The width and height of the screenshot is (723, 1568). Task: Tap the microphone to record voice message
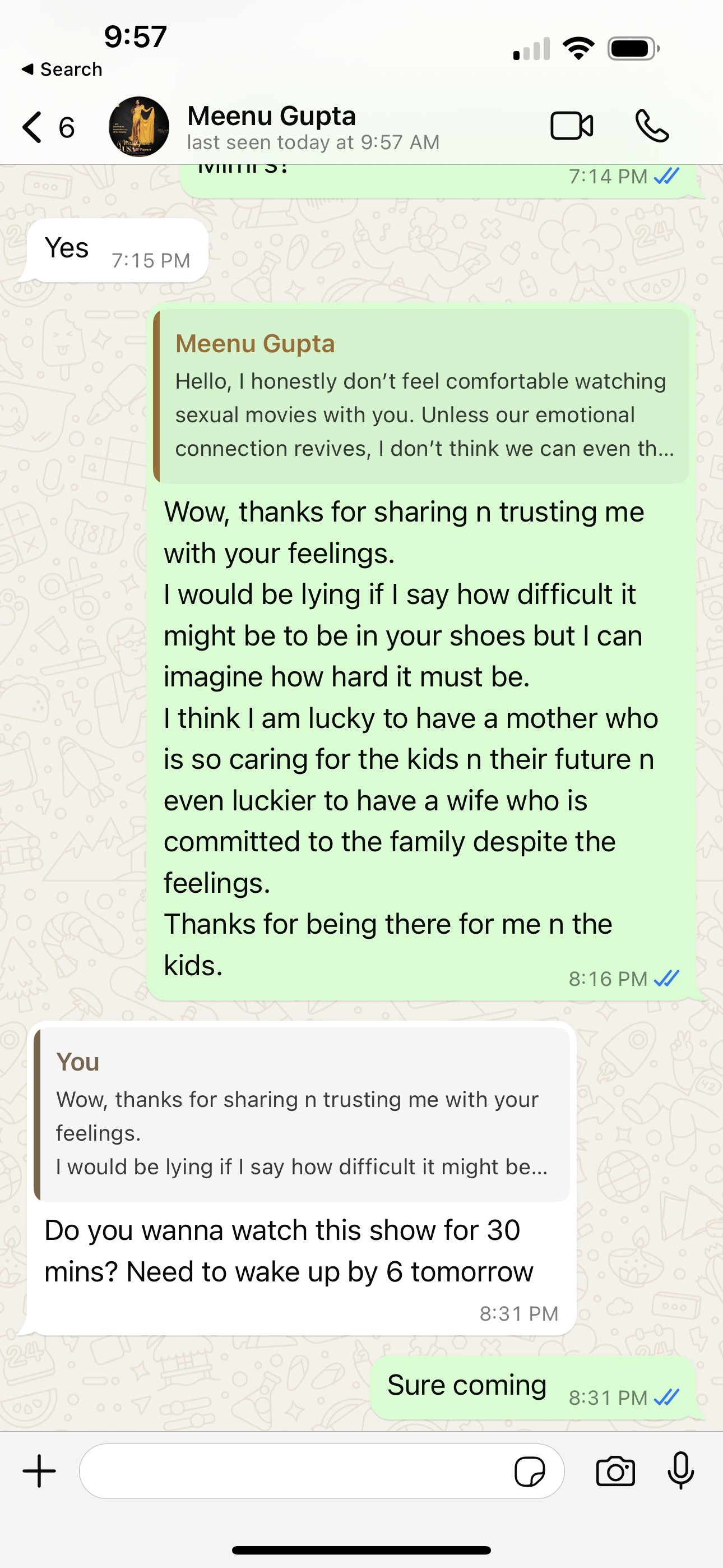click(x=680, y=1471)
